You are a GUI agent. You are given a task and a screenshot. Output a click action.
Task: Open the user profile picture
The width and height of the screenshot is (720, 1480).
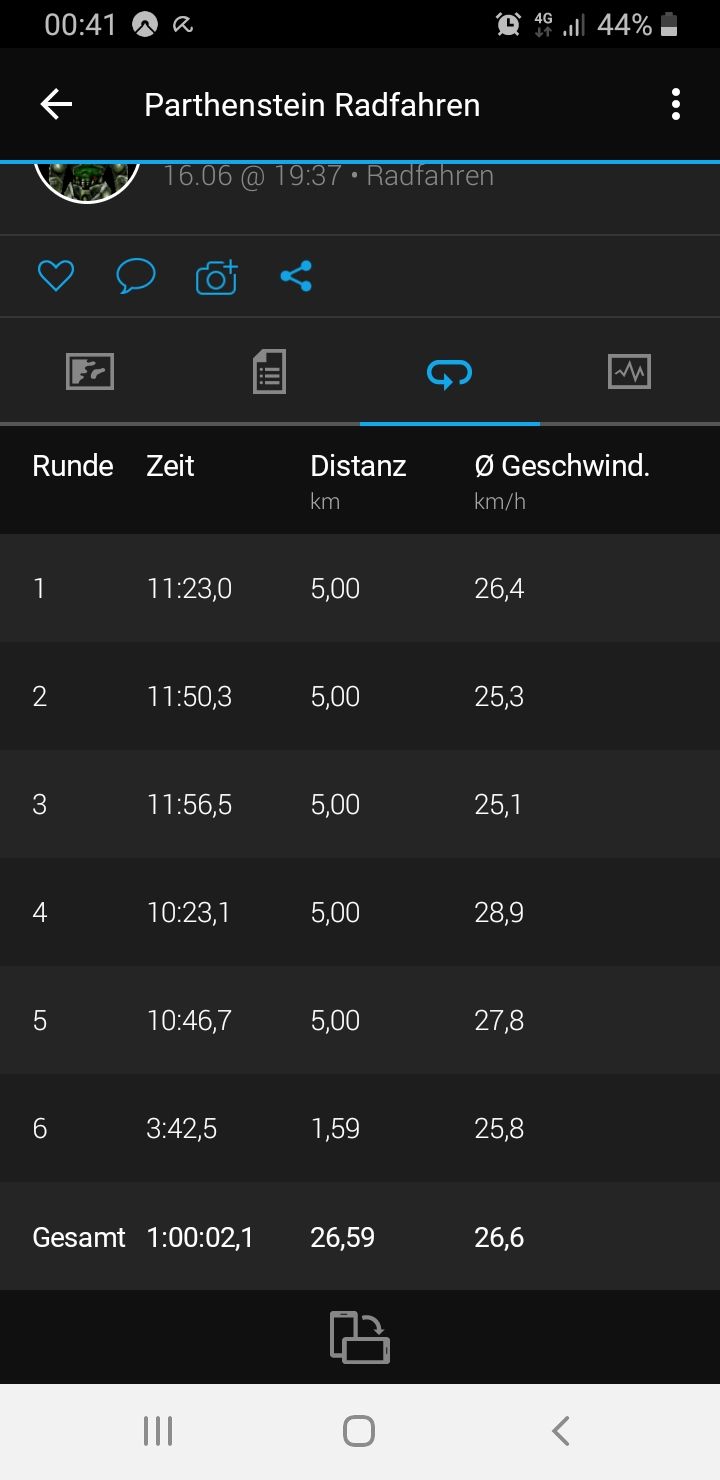point(87,178)
